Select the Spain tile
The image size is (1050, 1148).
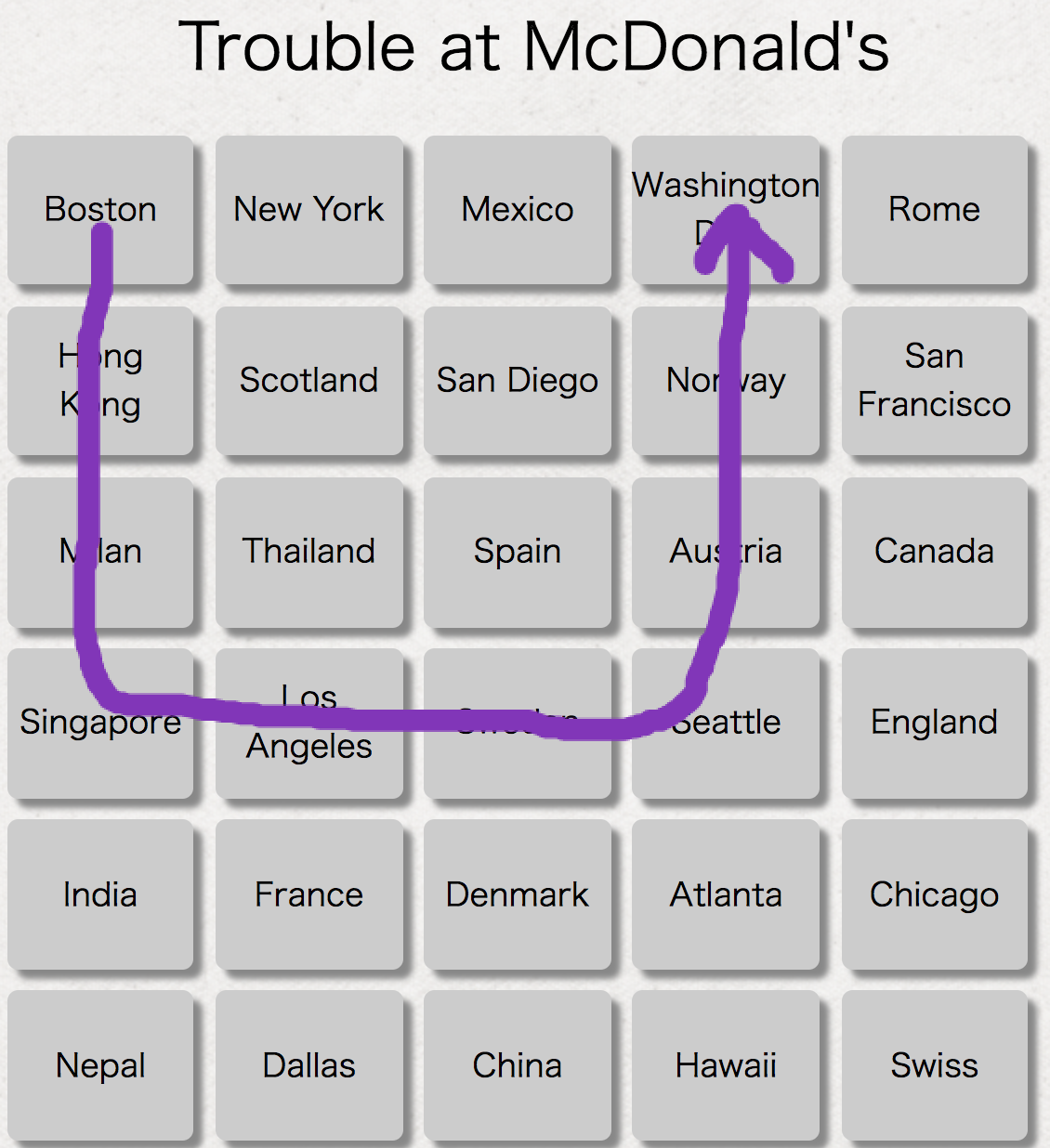pyautogui.click(x=518, y=552)
